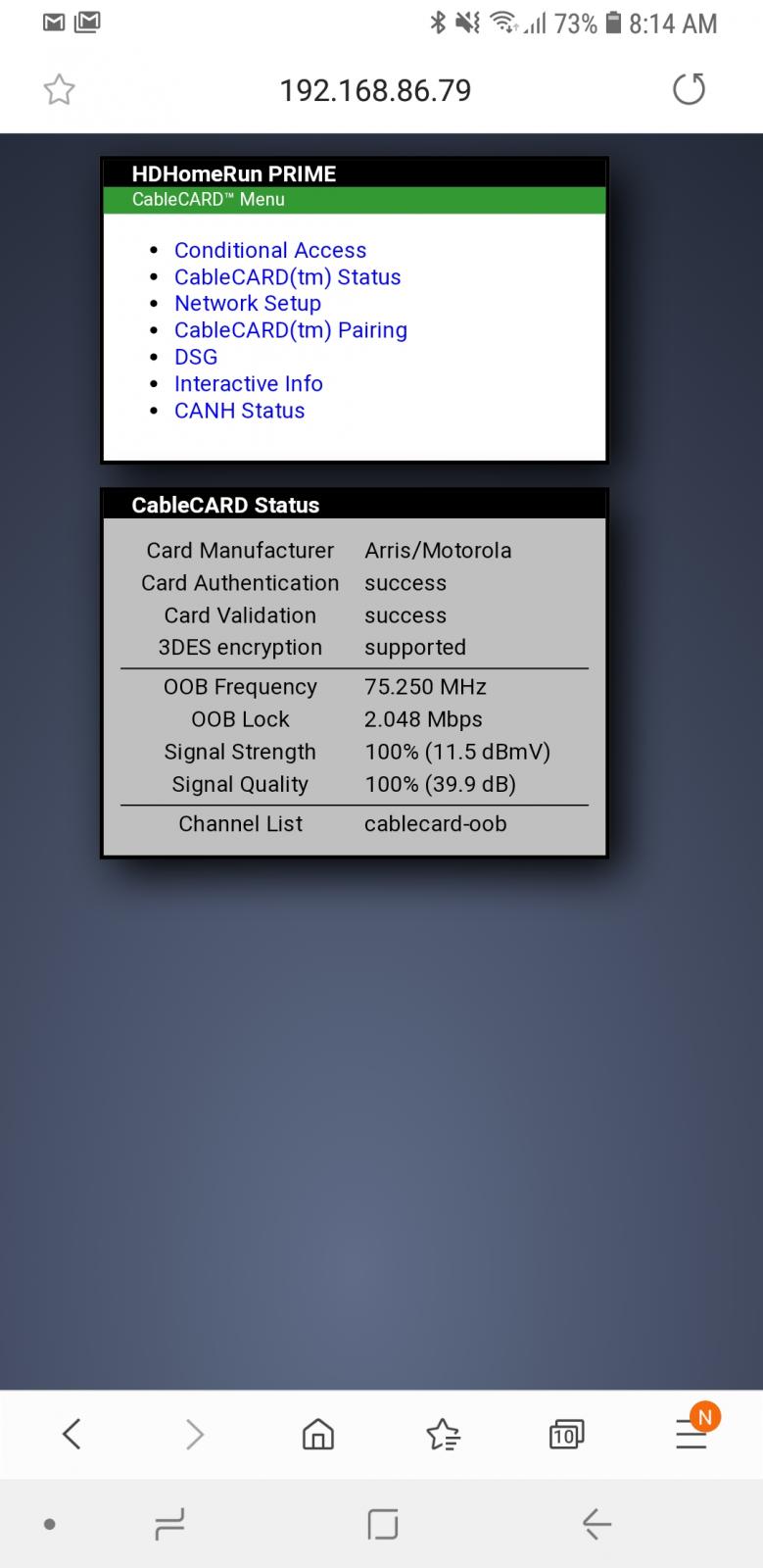Open the Conditional Access link
763x1568 pixels.
tap(269, 250)
